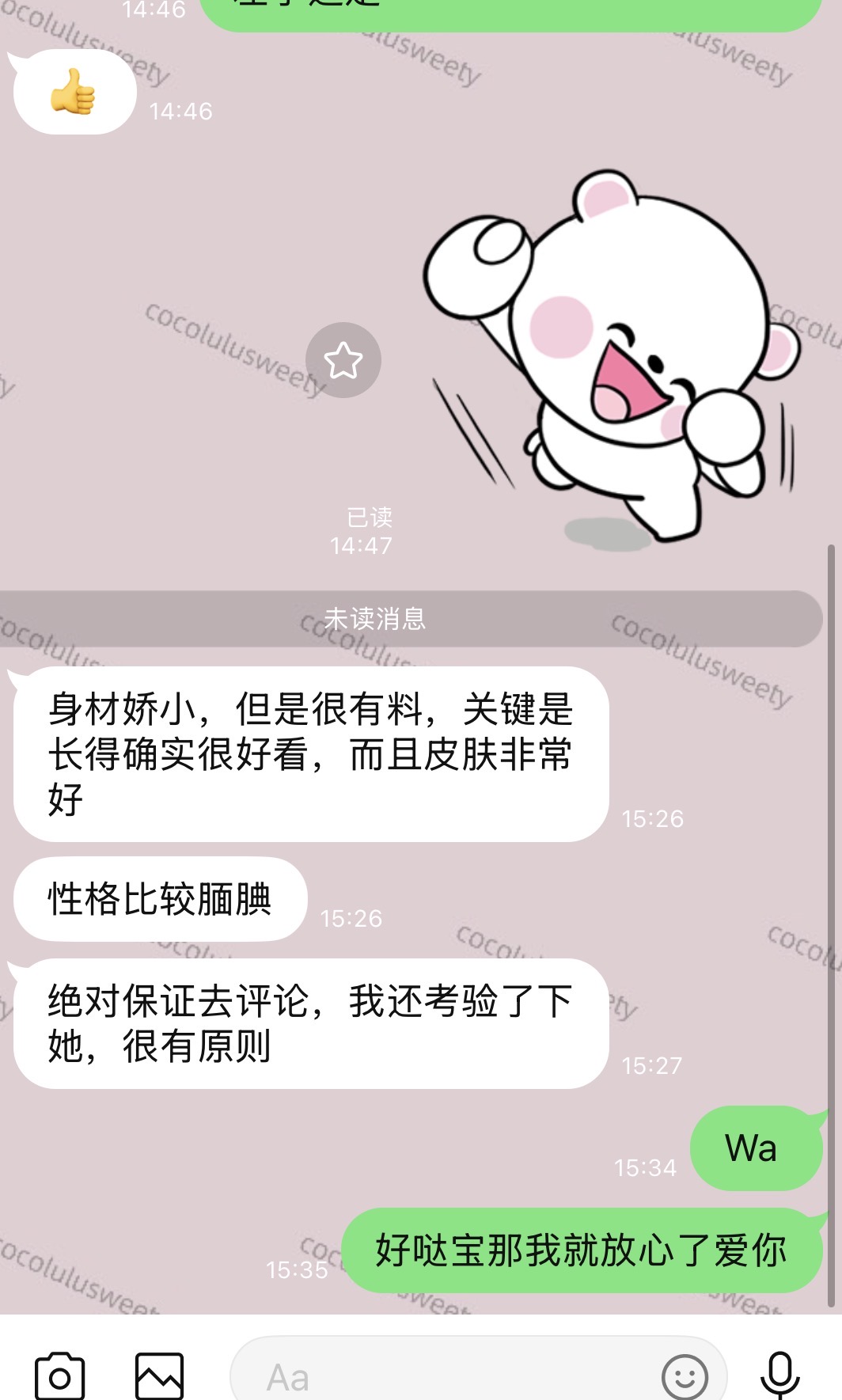Open the camera from the chat toolbar
Viewport: 842px width, 1400px height.
59,1376
